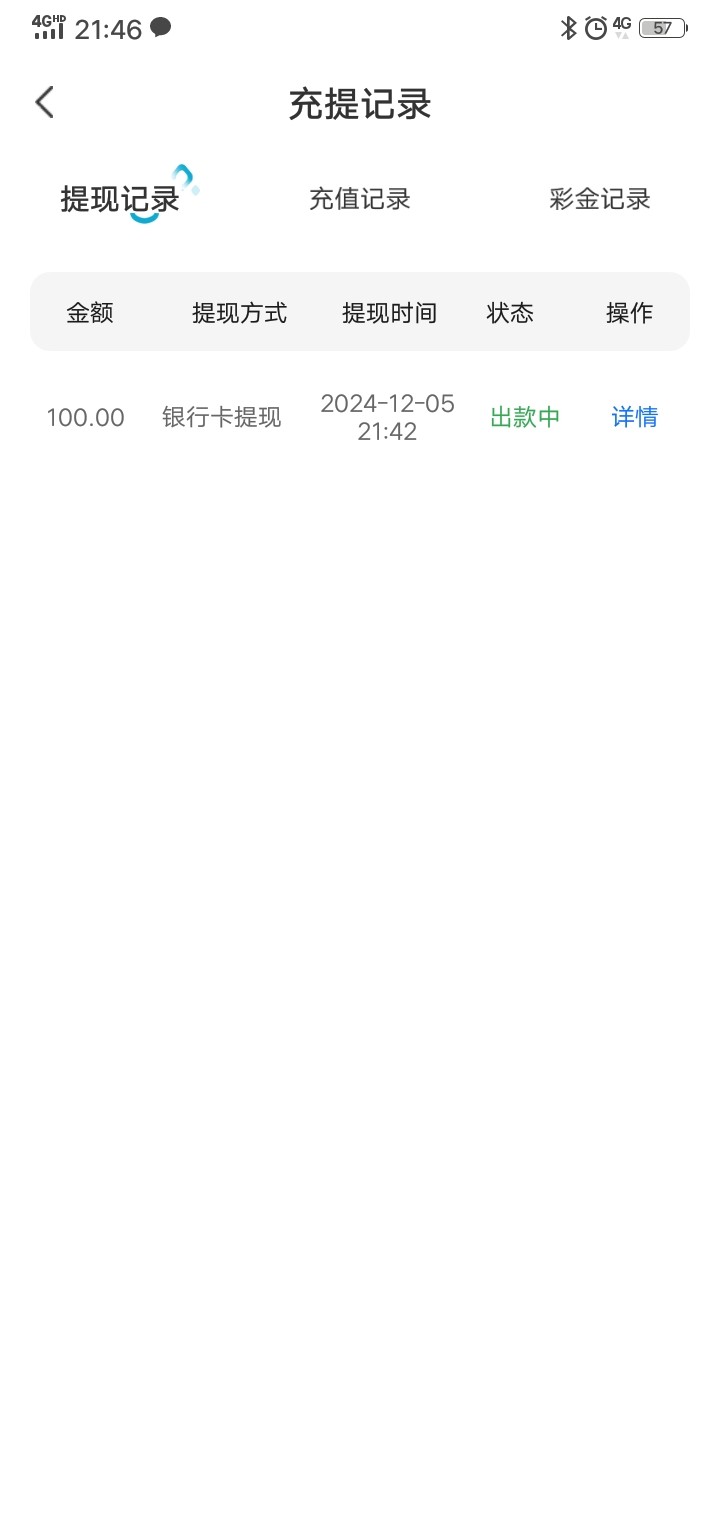
Task: Select the 提现记录 tab
Action: (120, 199)
